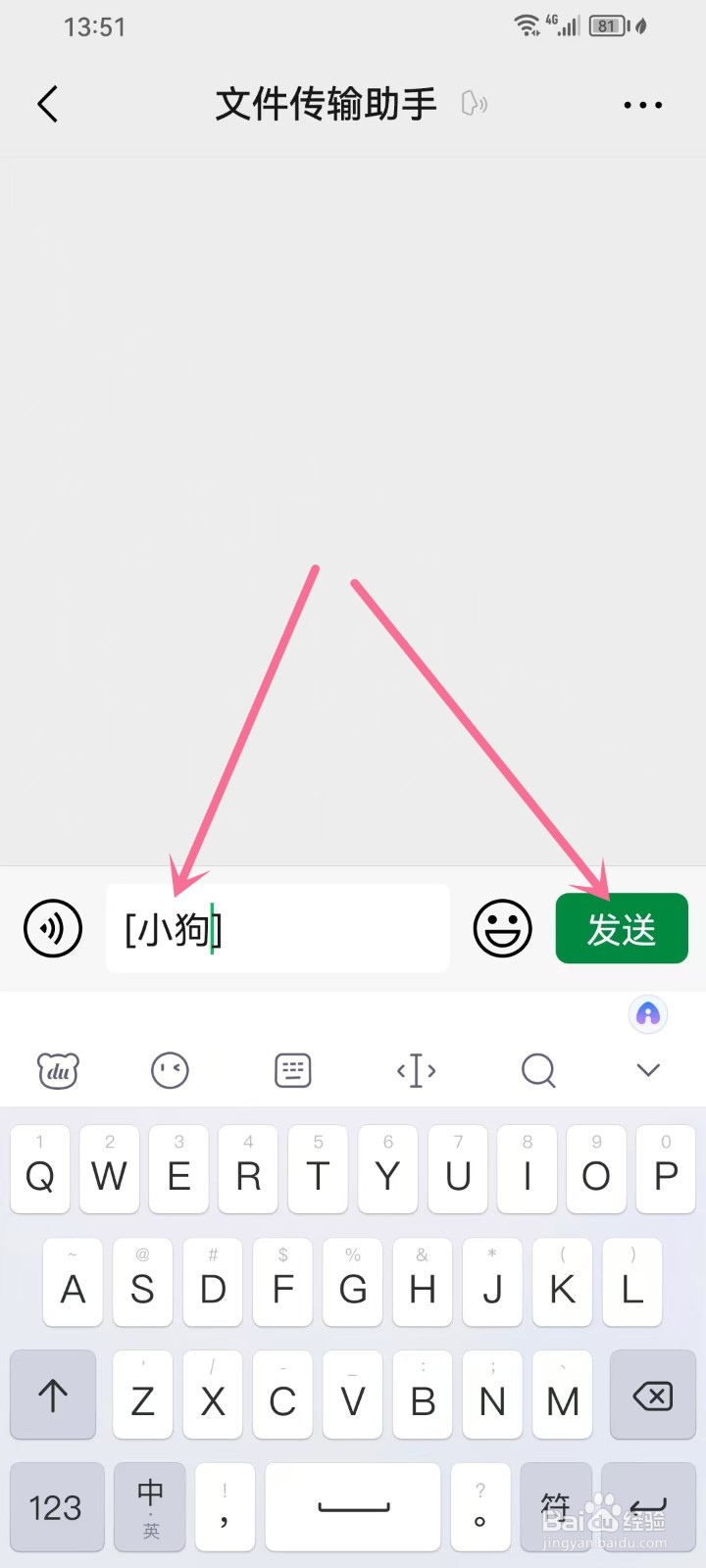Open the emoji smiley panel
This screenshot has width=706, height=1568.
point(502,928)
